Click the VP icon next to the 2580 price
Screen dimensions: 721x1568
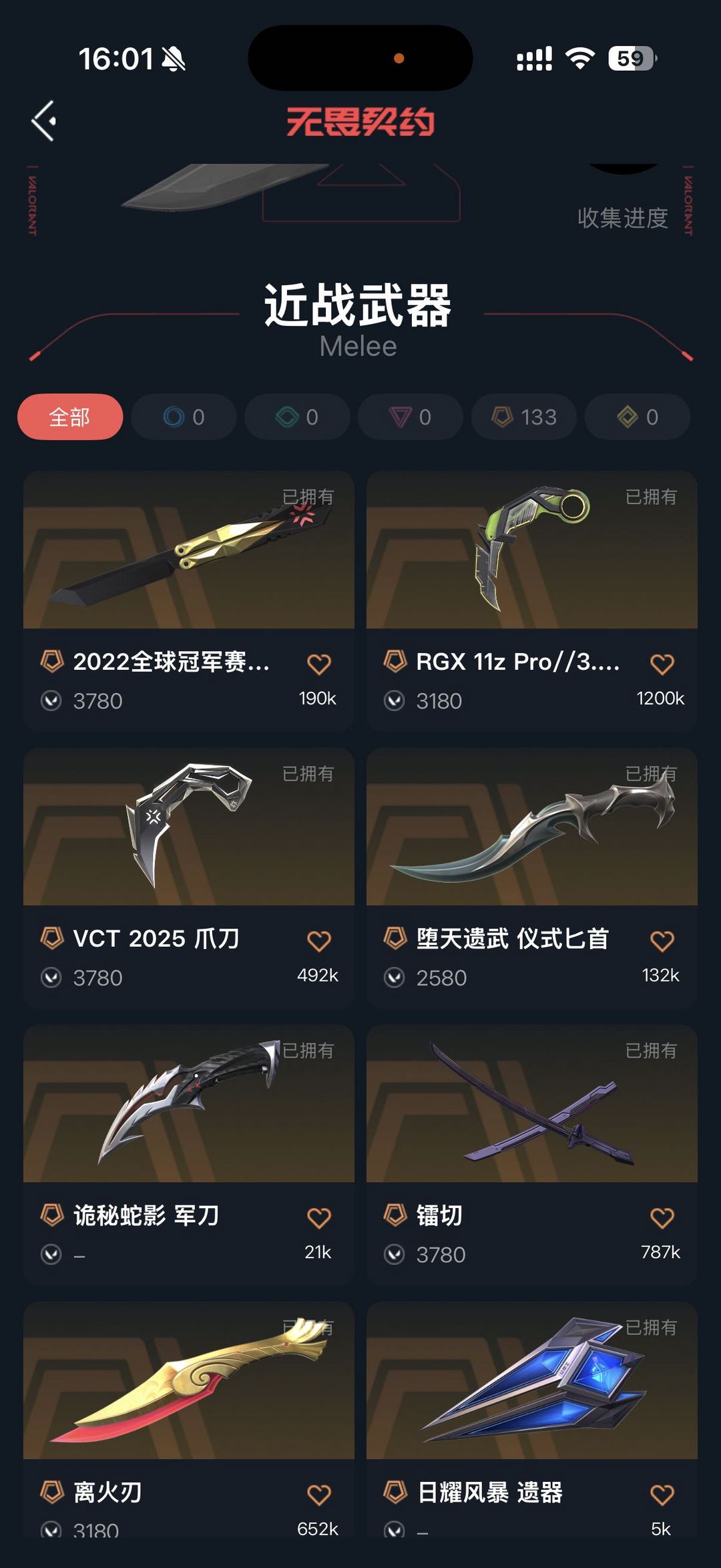coord(396,978)
